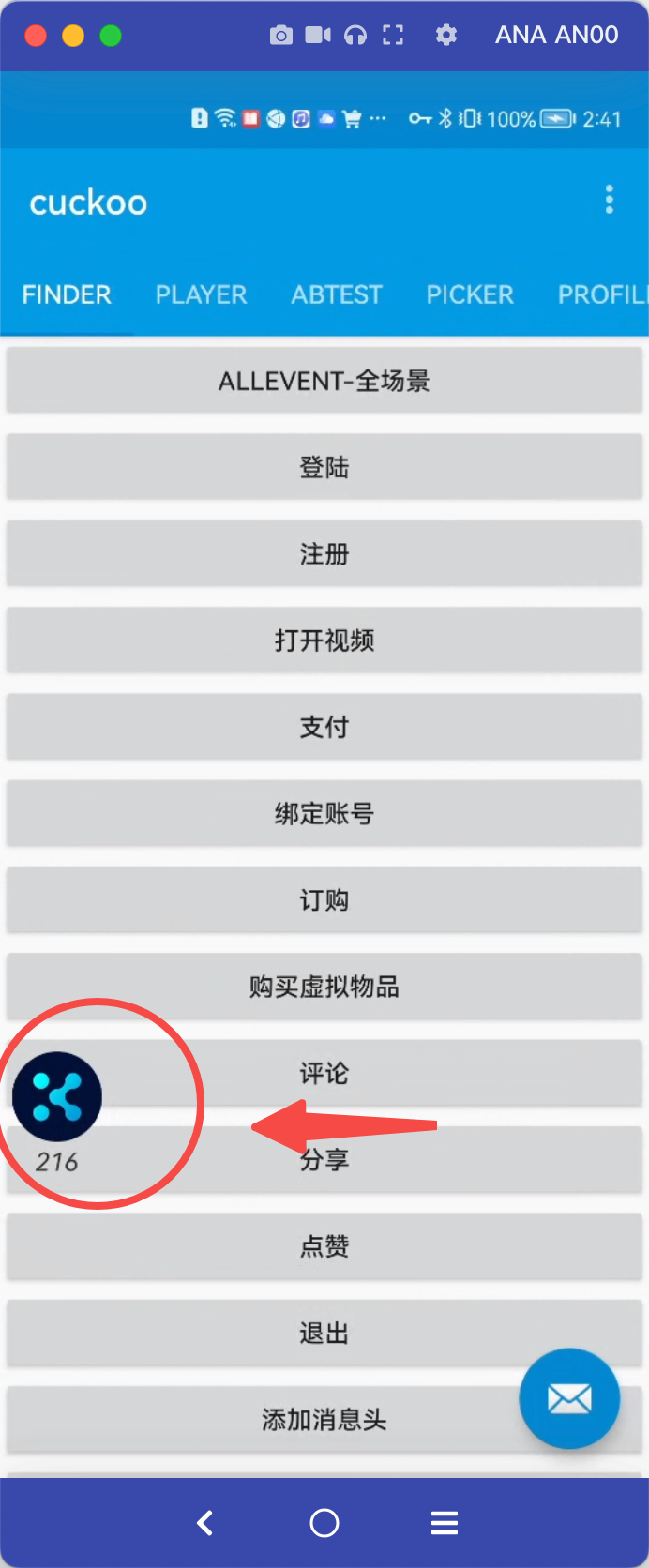Tap the ALLEVENT-全场景 button

[324, 381]
